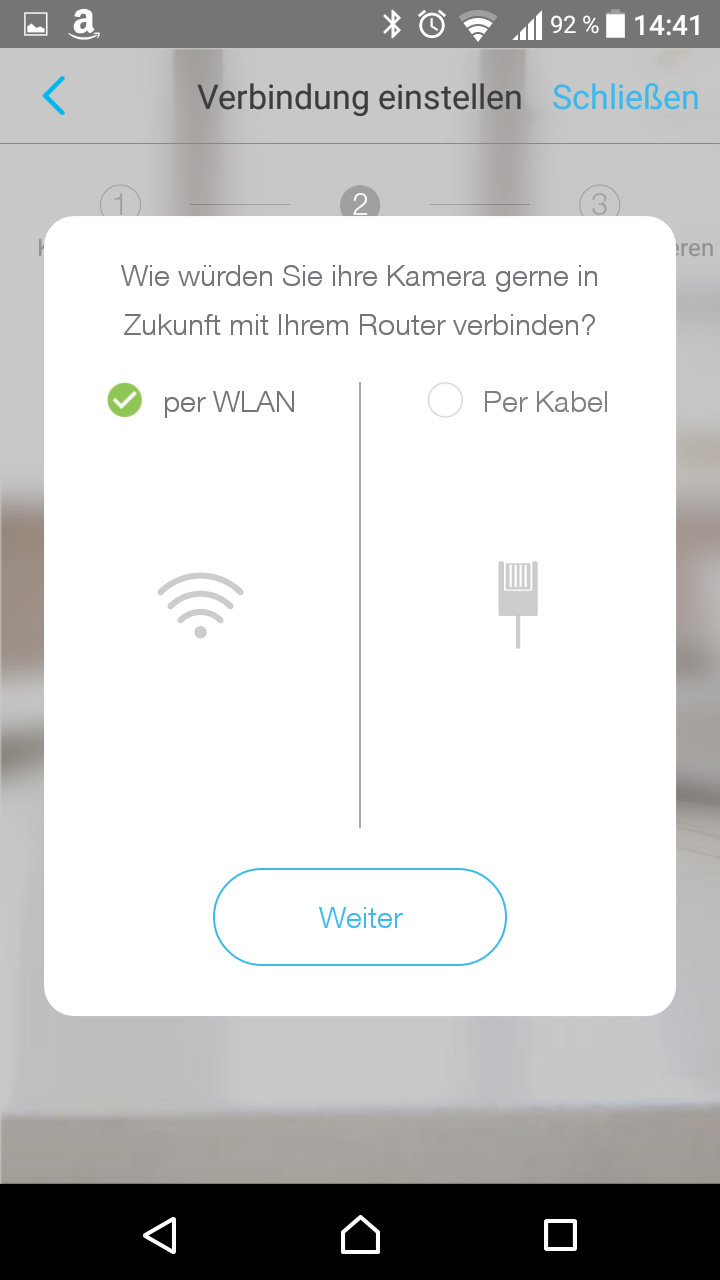This screenshot has height=1280, width=720.
Task: Tap the system home button
Action: click(x=360, y=1235)
